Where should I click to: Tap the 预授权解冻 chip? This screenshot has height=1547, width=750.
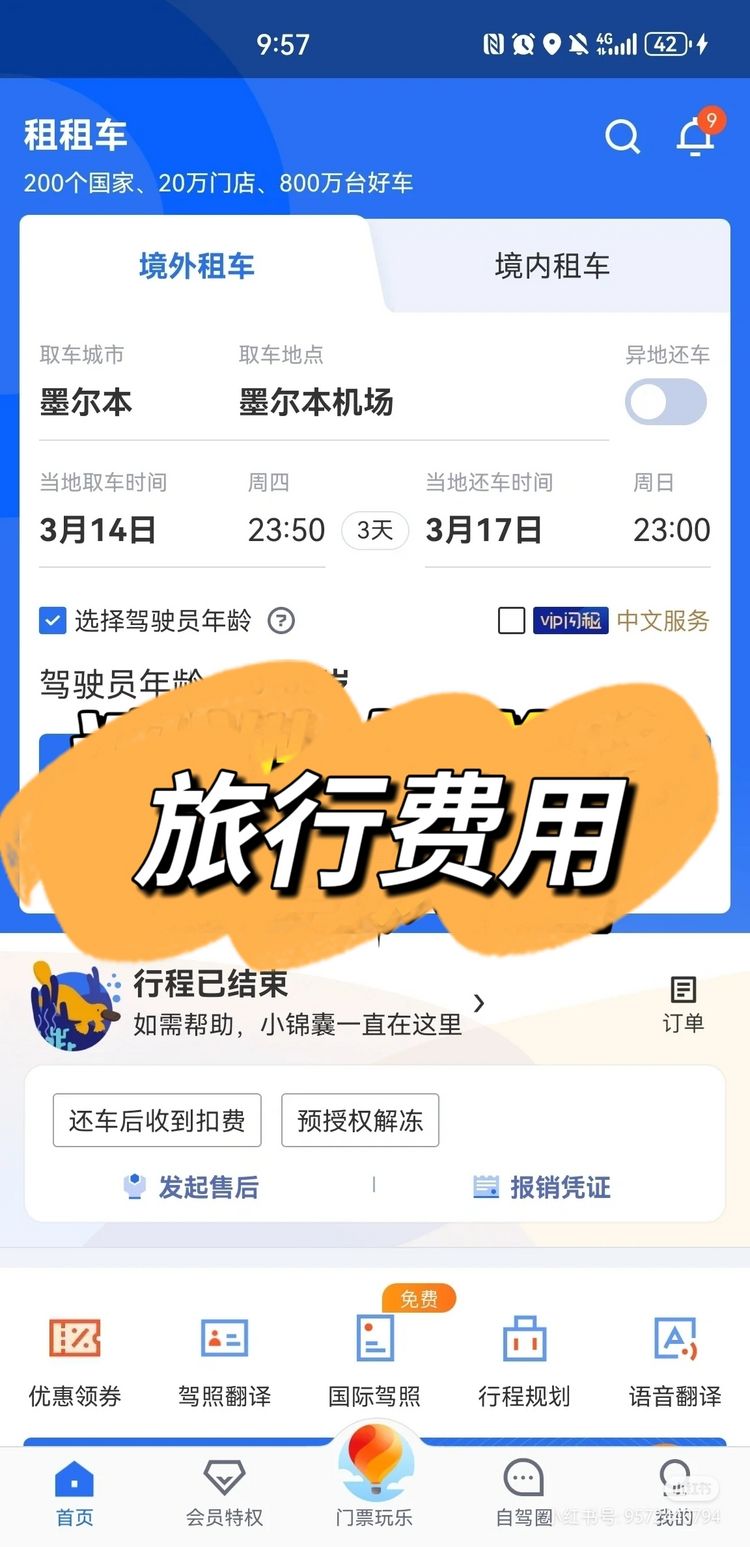tap(360, 1120)
